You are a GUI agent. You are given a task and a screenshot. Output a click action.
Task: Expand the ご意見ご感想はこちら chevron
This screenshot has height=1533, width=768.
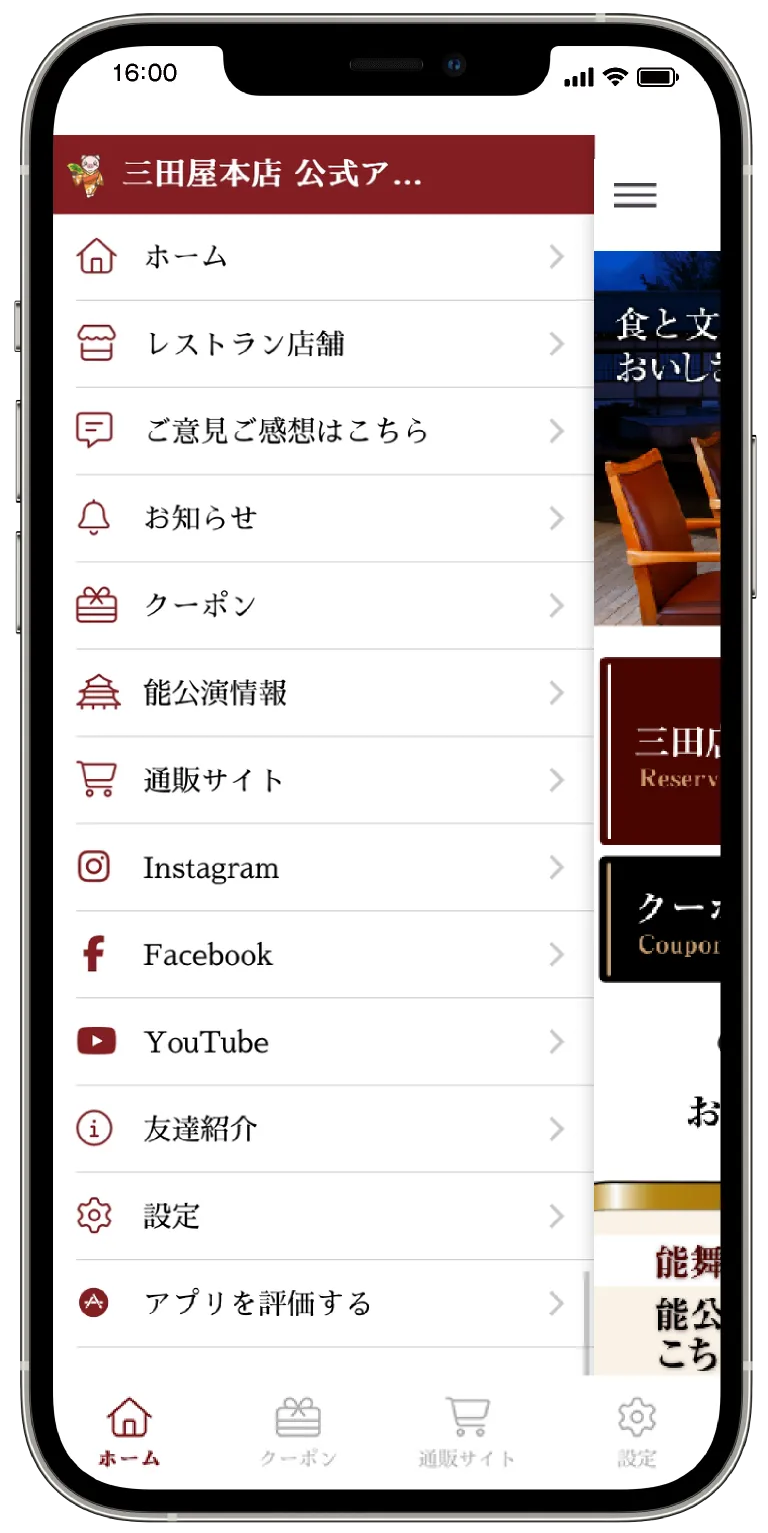(x=557, y=431)
